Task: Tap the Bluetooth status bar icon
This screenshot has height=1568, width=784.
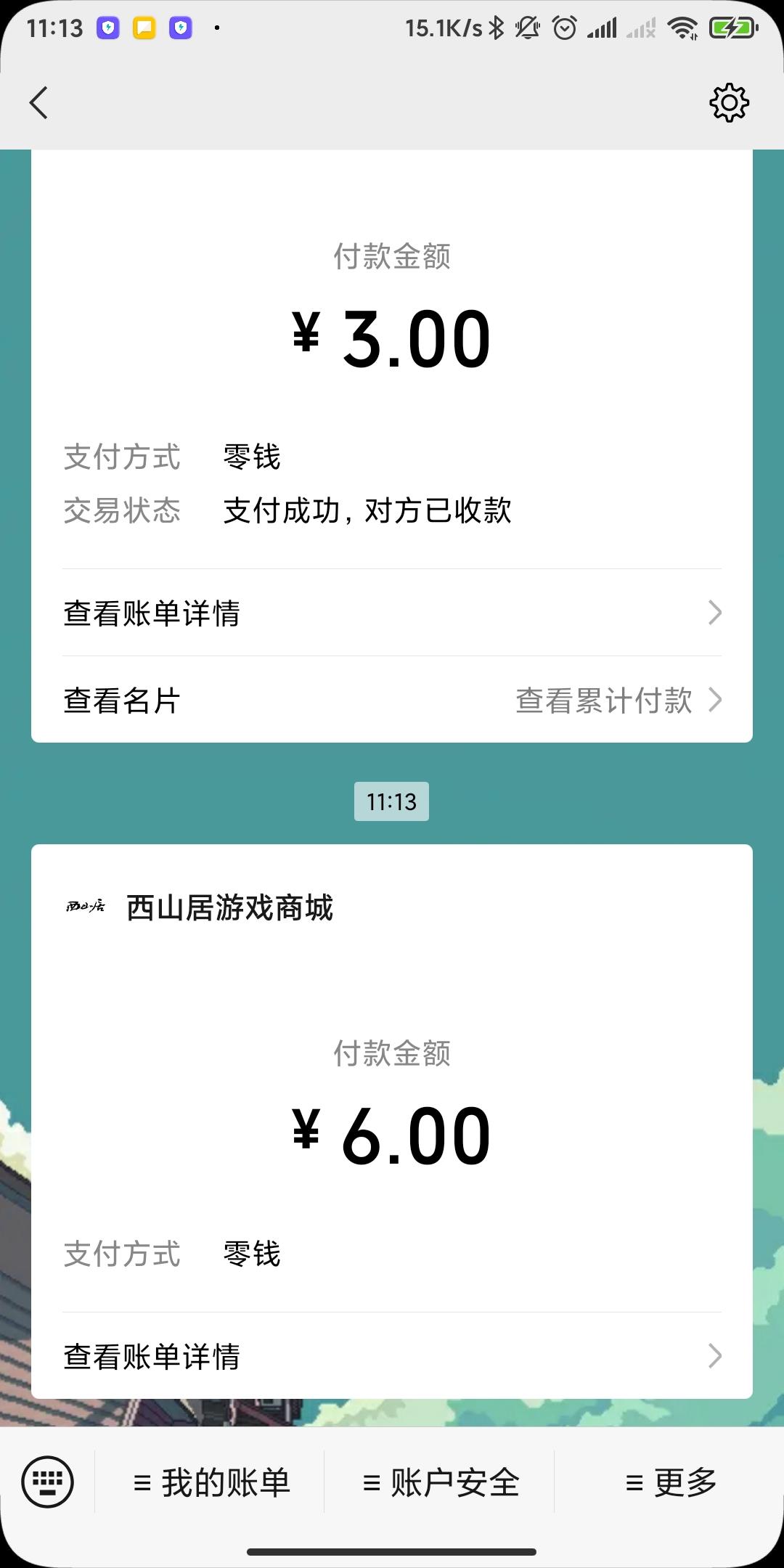Action: coord(496,28)
